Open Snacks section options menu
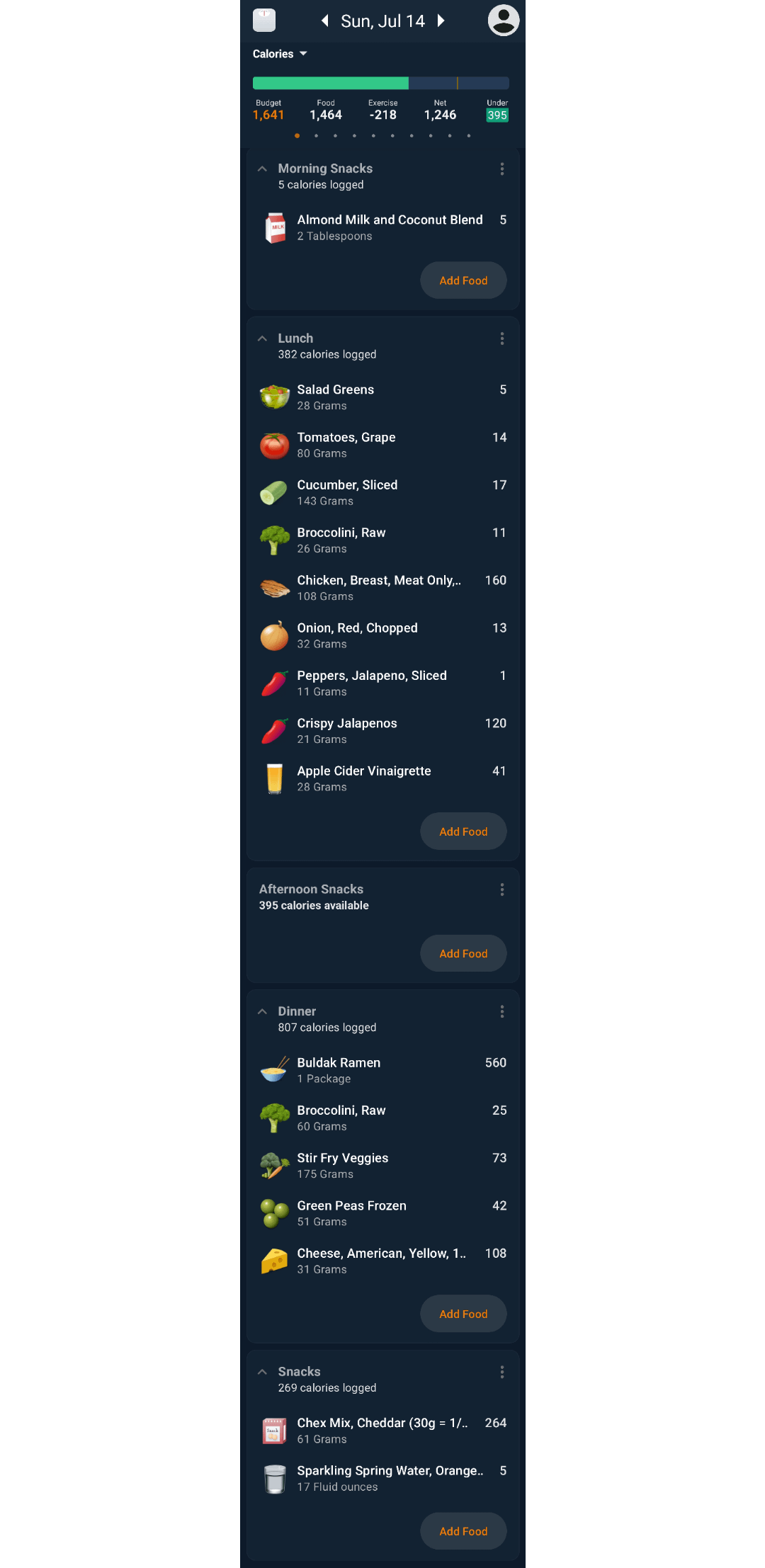 (502, 1372)
